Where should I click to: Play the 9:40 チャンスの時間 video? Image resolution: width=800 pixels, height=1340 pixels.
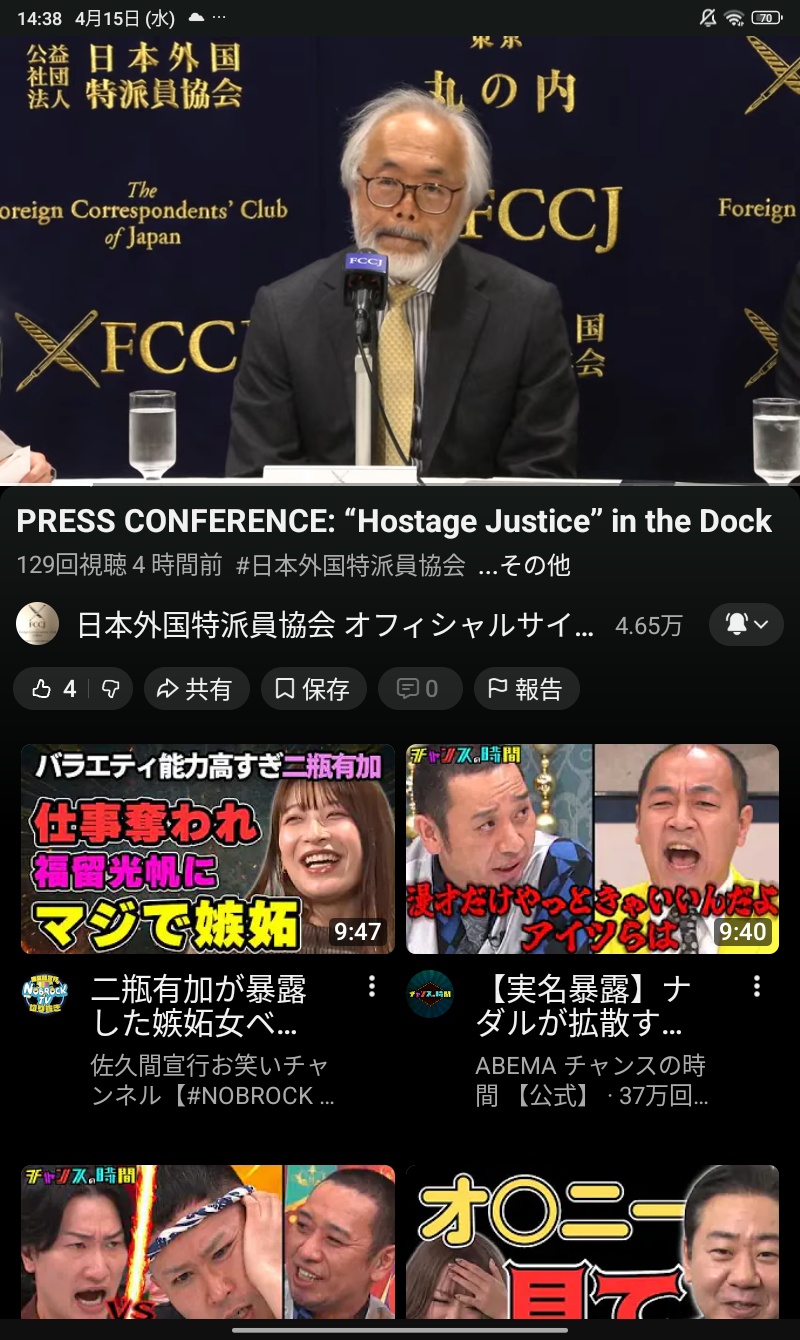[x=592, y=849]
